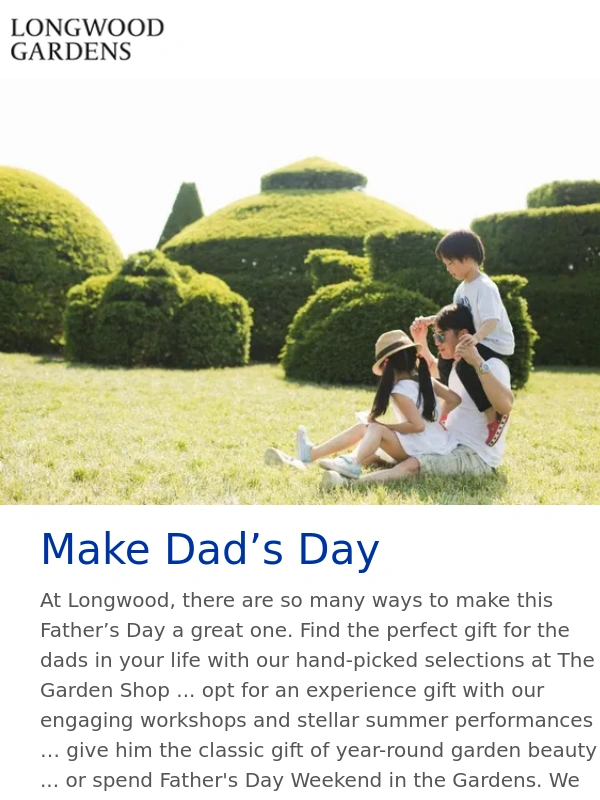Open the Longwood Gardens header link
Screen dimensions: 600x800
[87, 39]
